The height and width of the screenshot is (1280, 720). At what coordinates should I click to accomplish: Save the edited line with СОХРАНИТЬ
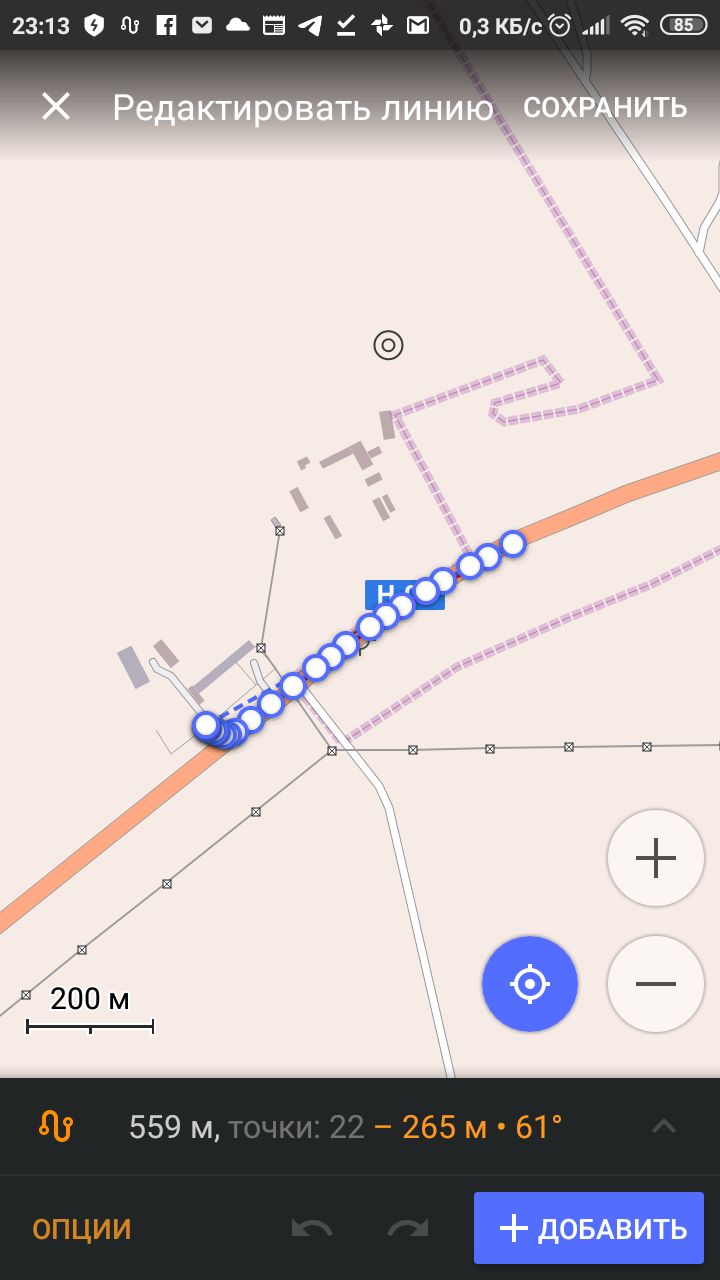[605, 108]
